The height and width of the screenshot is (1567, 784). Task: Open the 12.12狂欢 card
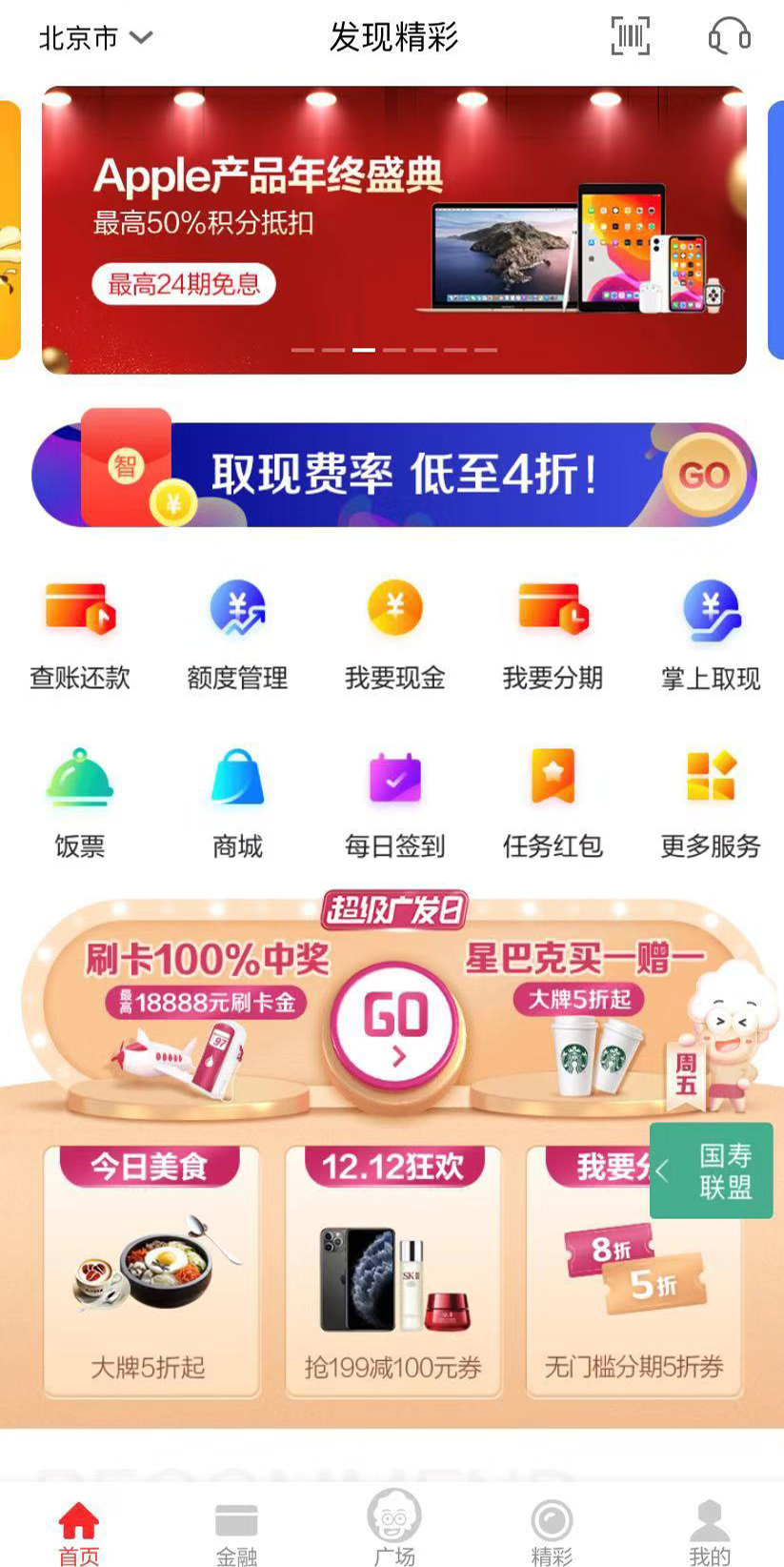[x=392, y=1271]
